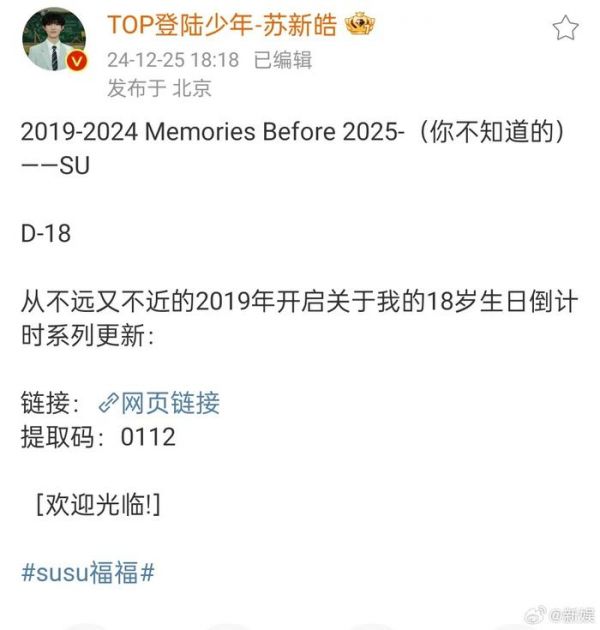Favorite this post with the star icon

click(x=565, y=28)
